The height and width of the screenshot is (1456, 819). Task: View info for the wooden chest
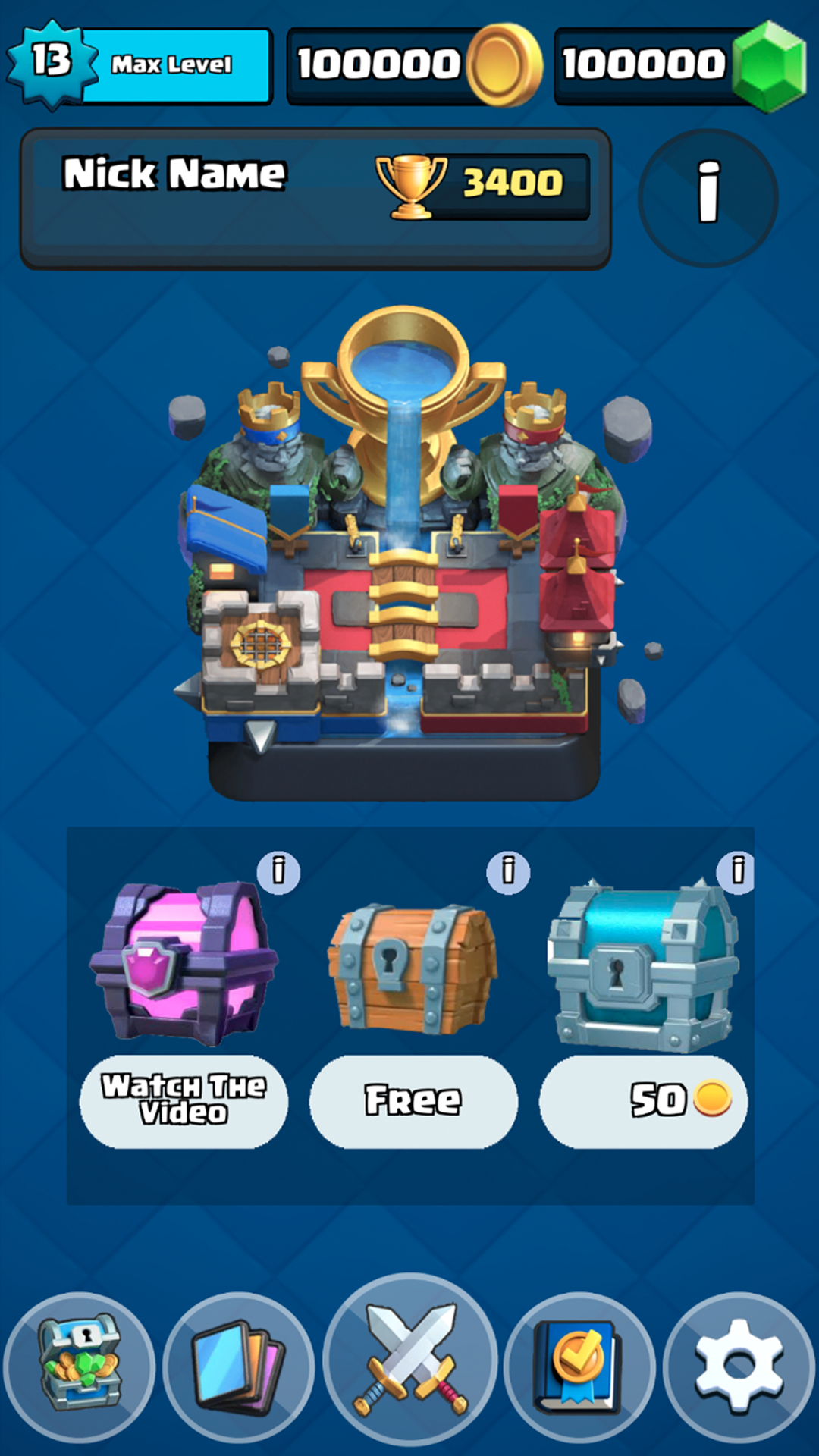[508, 872]
